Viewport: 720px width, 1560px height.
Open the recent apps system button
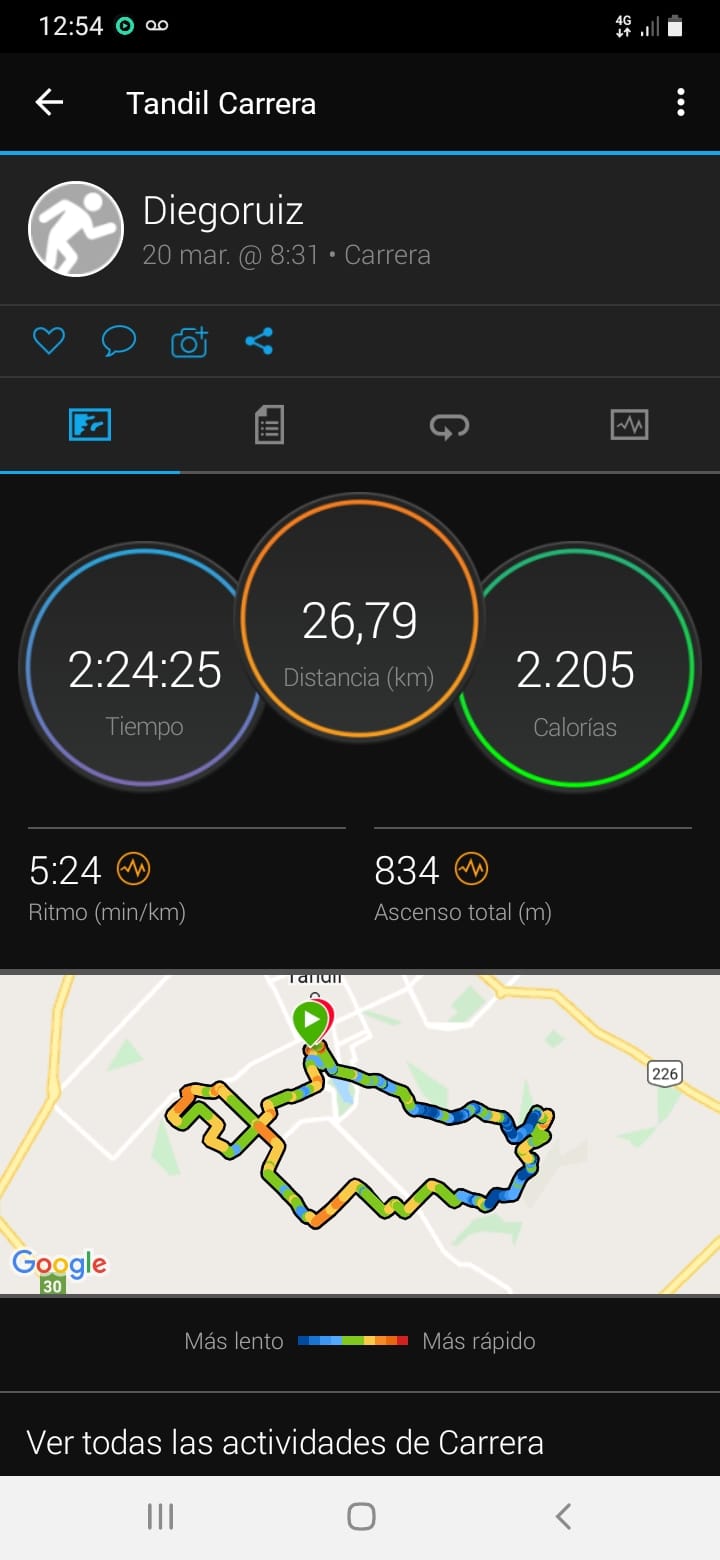tap(160, 1516)
